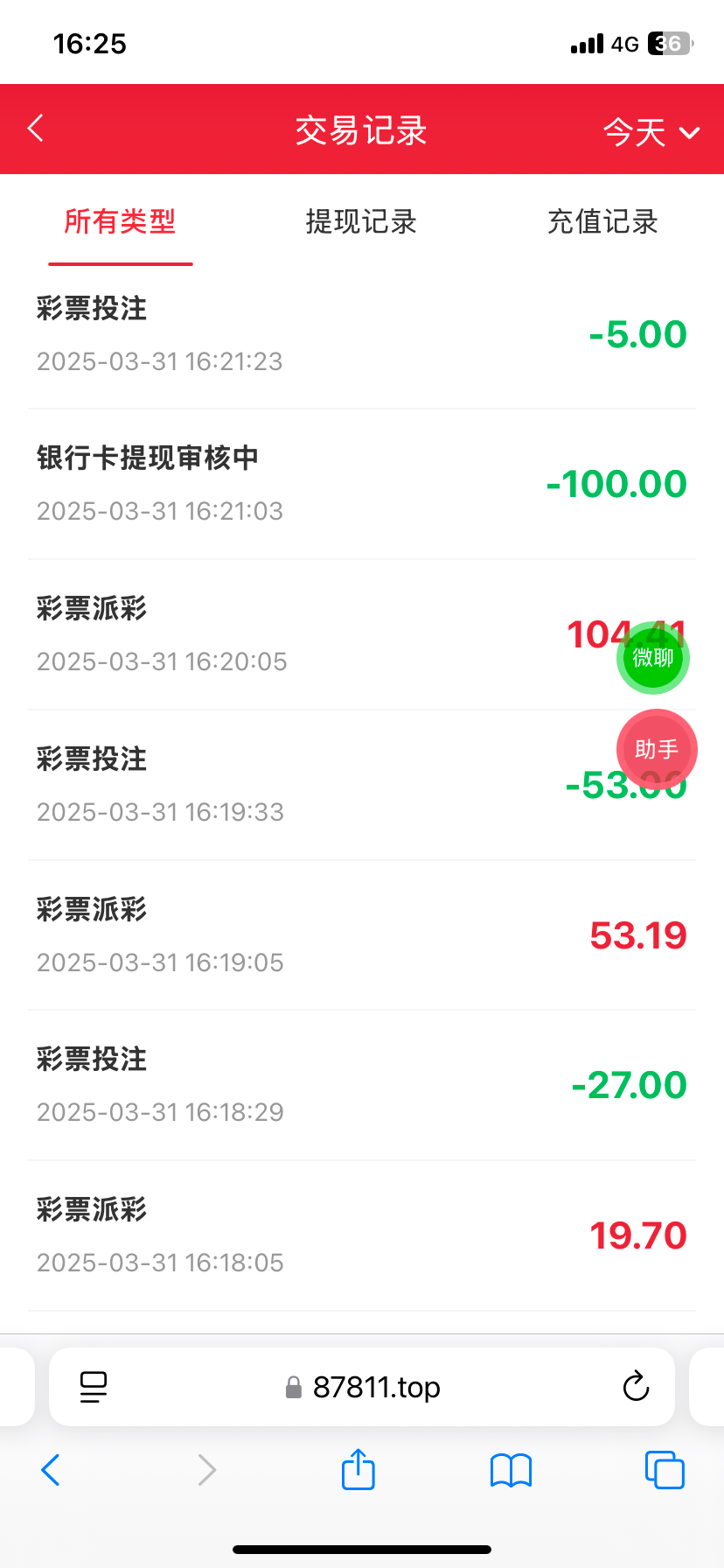The height and width of the screenshot is (1568, 724).
Task: Reload the page in Safari
Action: 636,1387
